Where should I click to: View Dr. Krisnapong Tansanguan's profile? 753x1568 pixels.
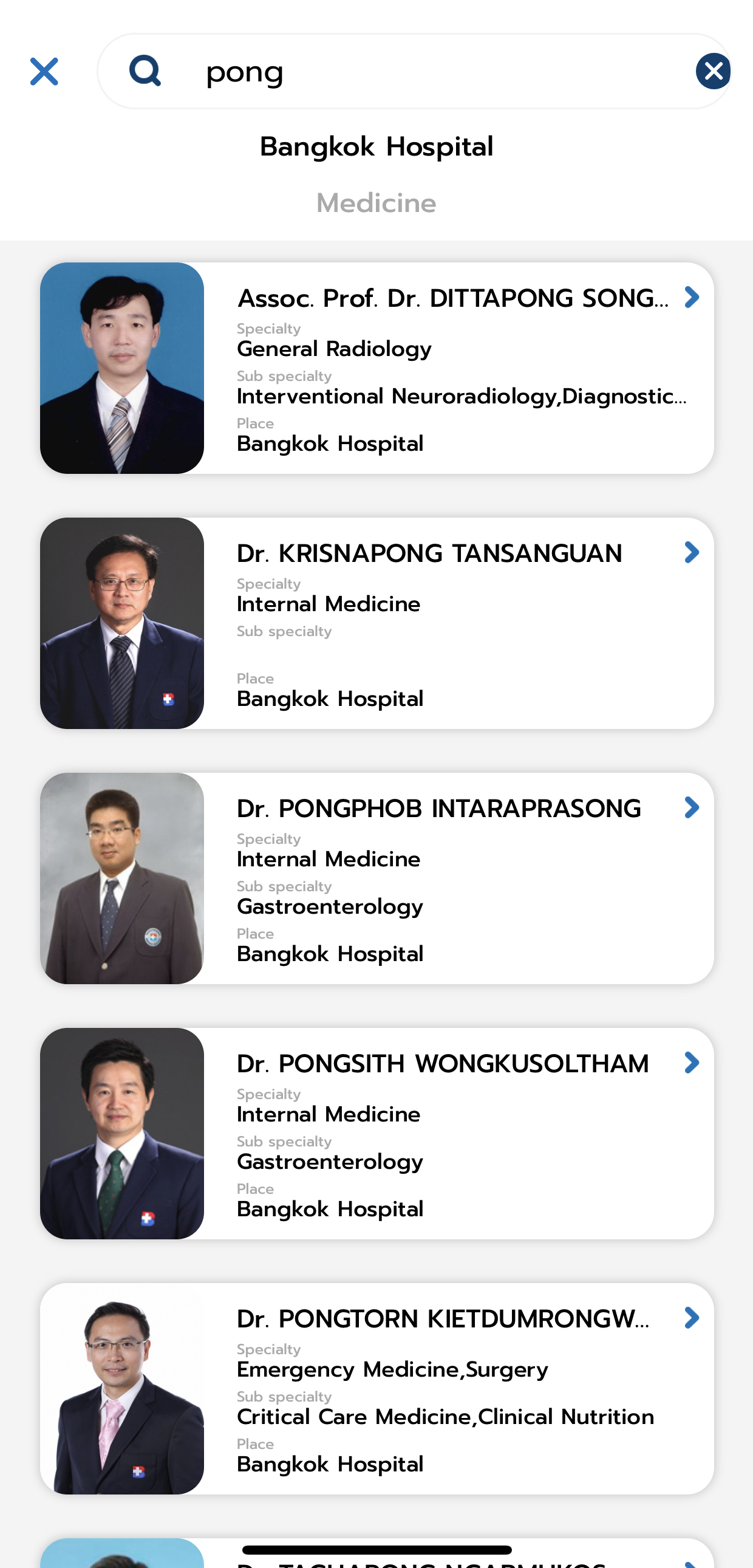click(x=376, y=623)
